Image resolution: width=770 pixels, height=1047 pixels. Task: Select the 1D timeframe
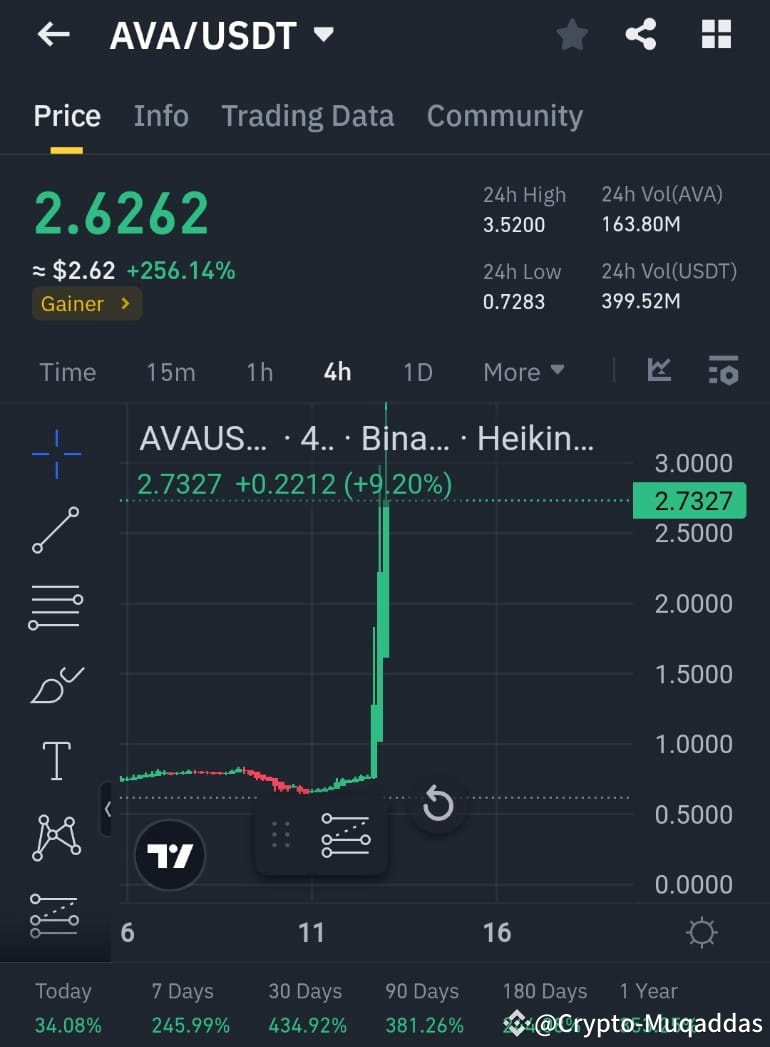click(417, 371)
